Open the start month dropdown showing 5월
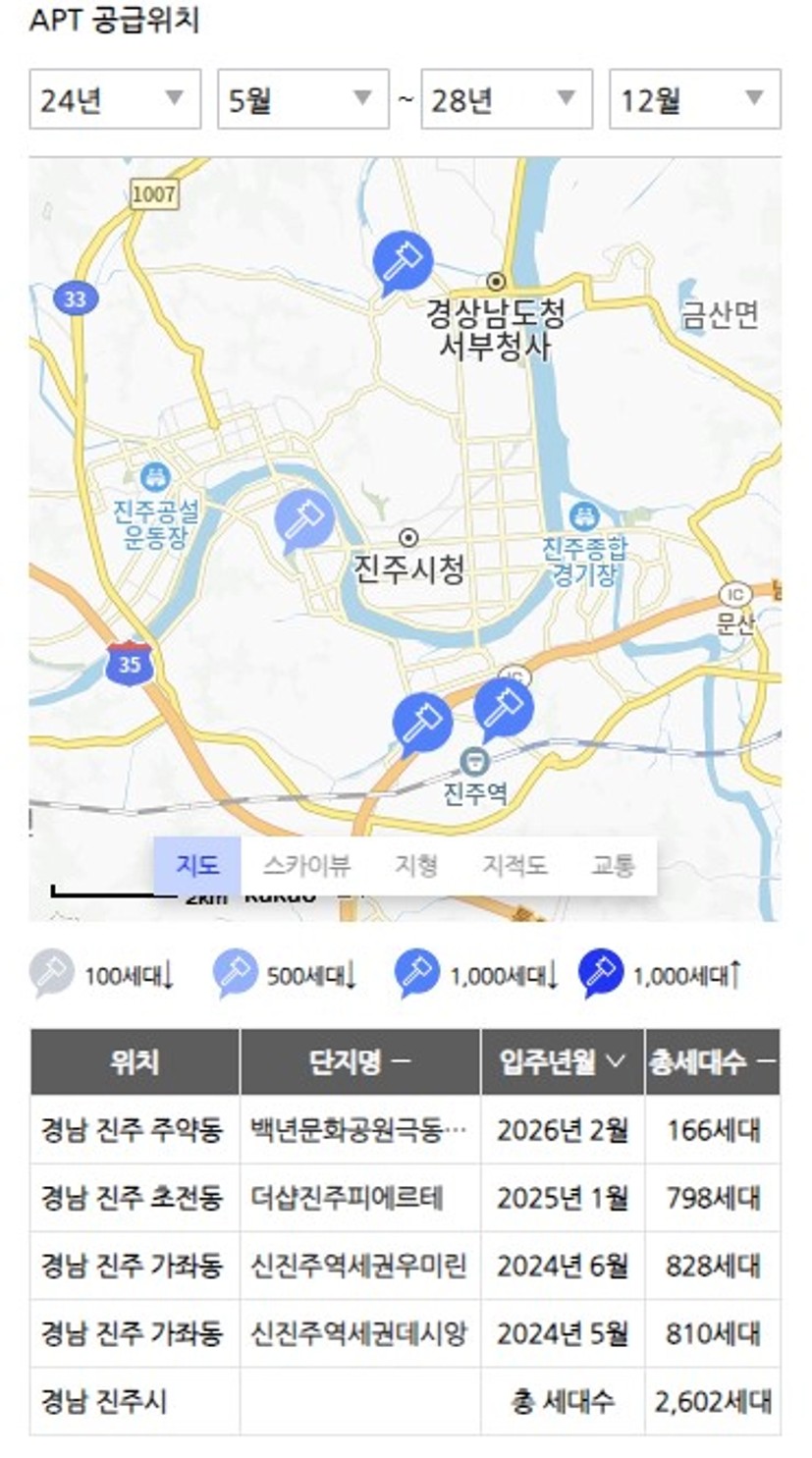The image size is (812, 1458). click(x=303, y=99)
